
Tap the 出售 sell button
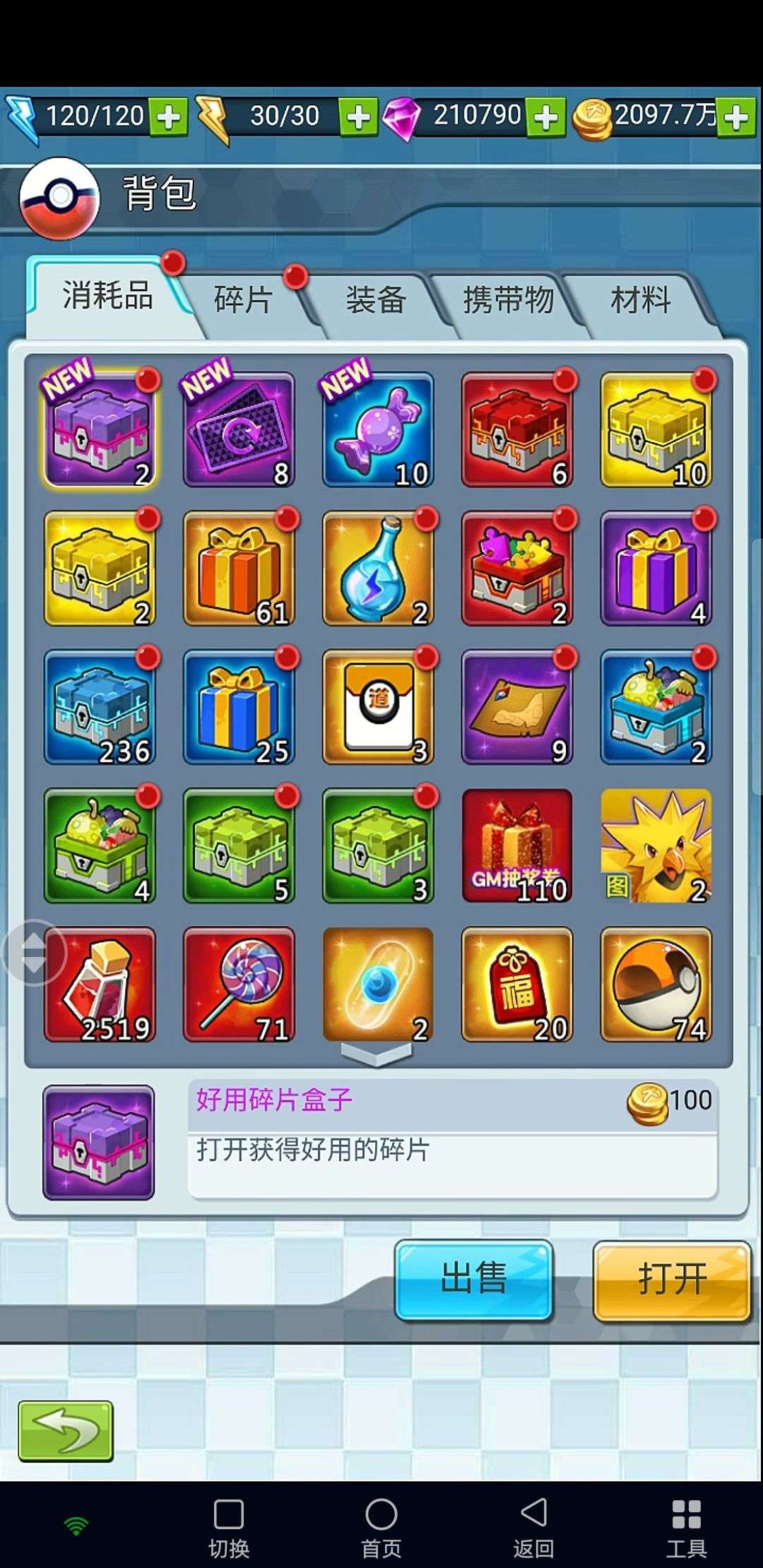point(473,1279)
